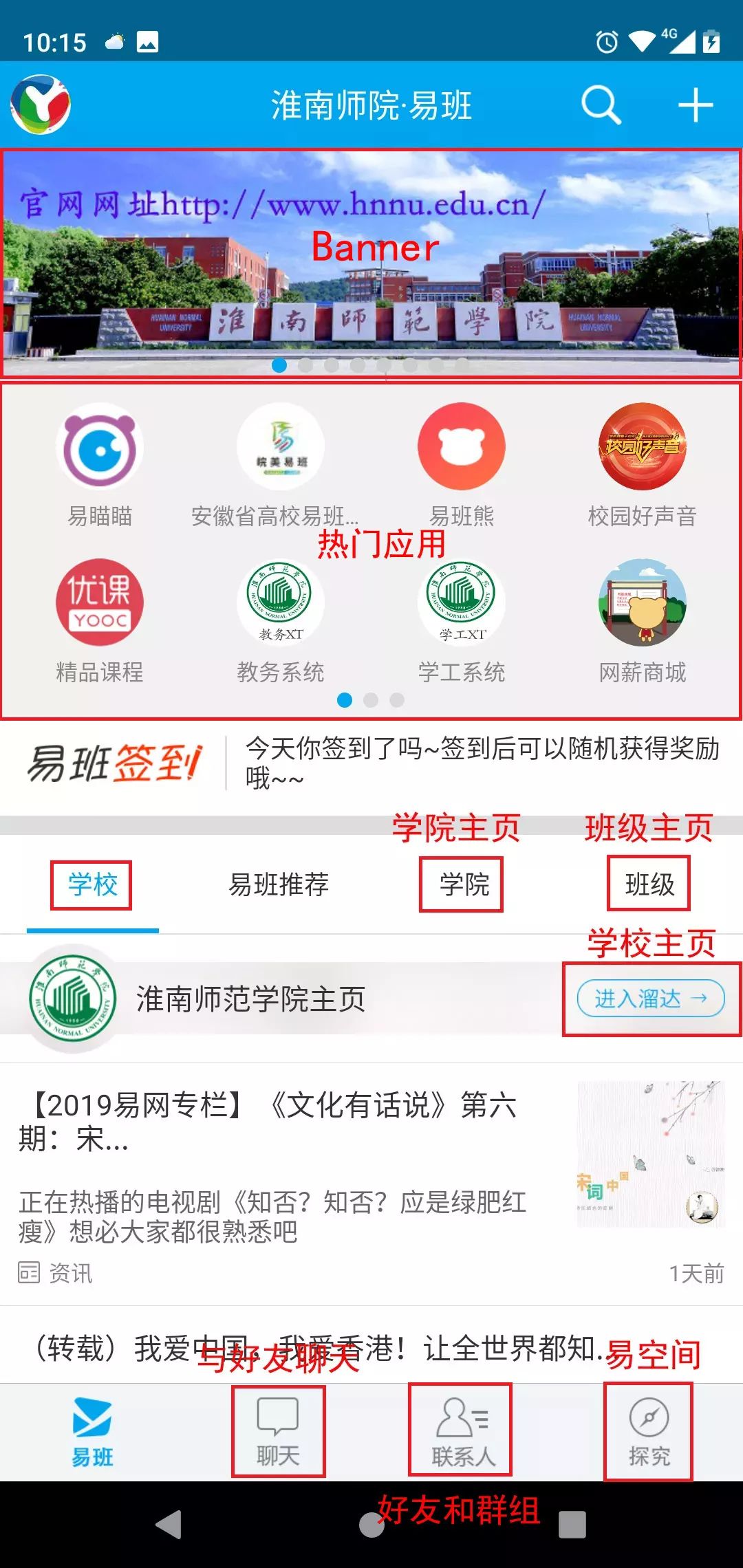Open the 易班熊 app icon
The width and height of the screenshot is (743, 1568).
(x=460, y=446)
